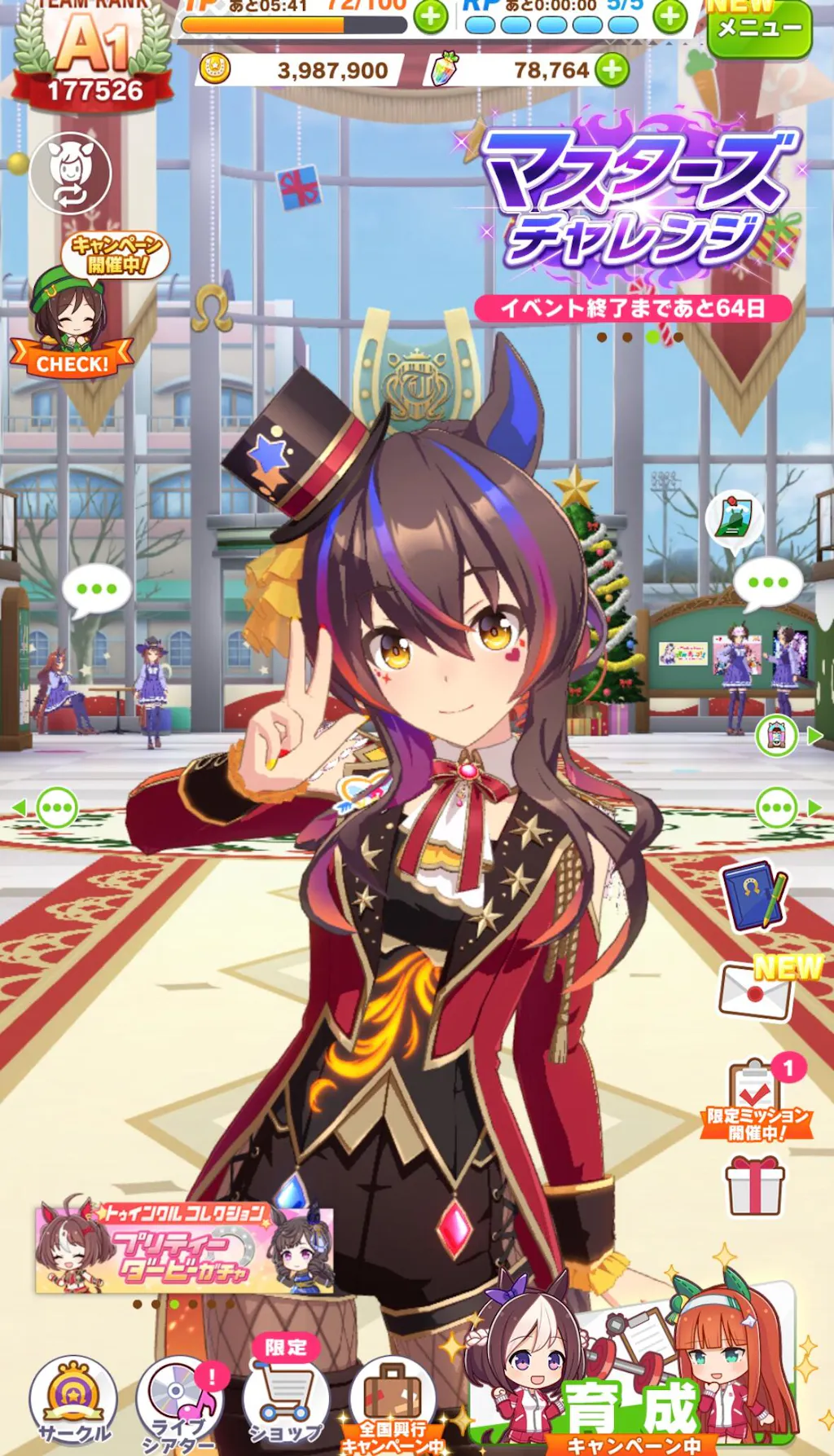Tap the left arrow beside the green speech bubble
Screen dimensions: 834x1456
19,808
